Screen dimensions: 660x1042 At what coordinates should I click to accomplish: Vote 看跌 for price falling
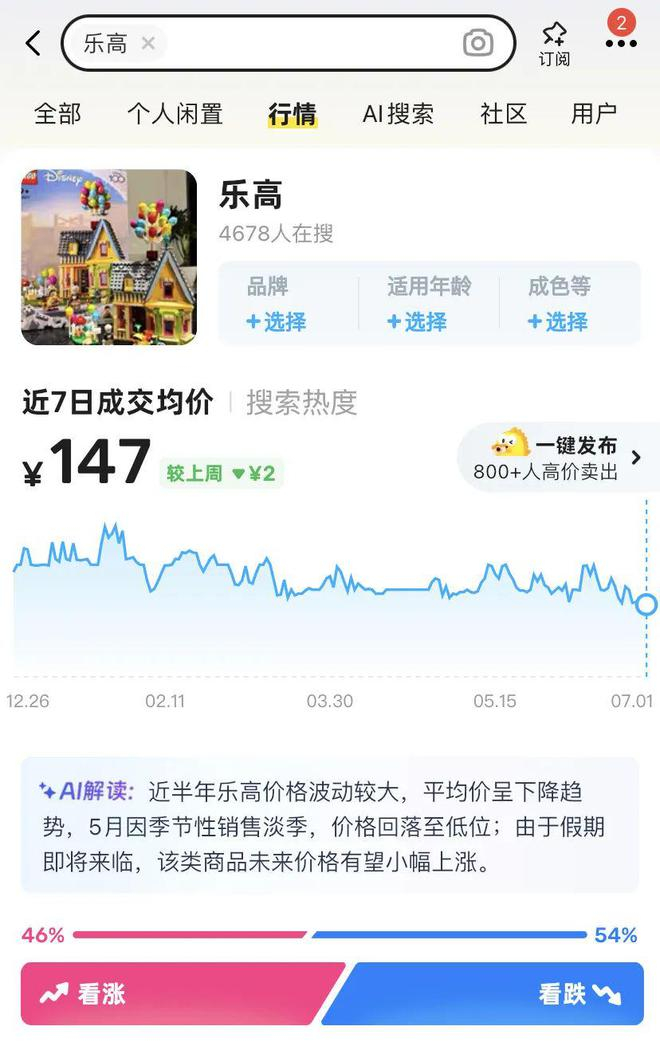coord(490,993)
